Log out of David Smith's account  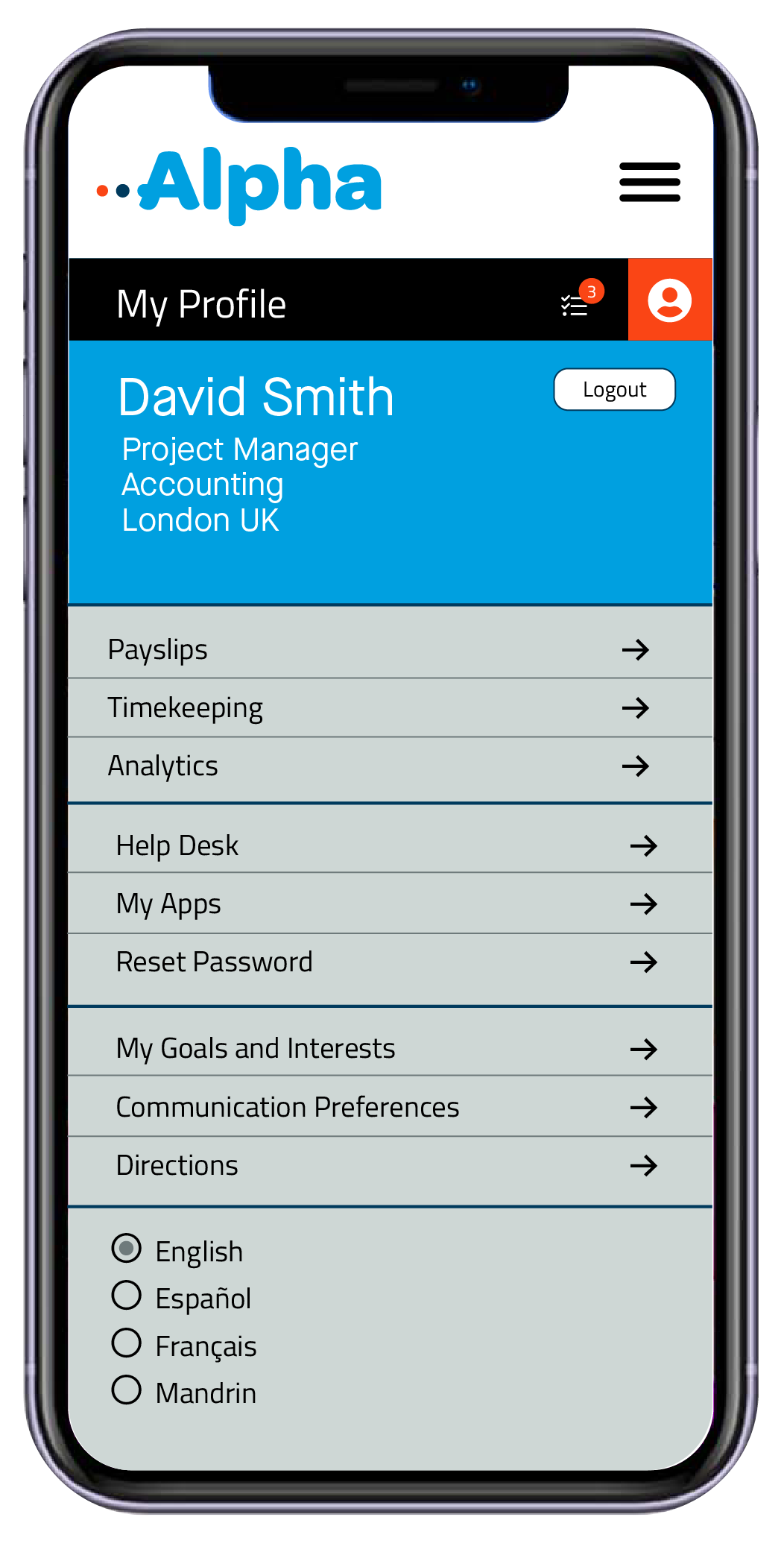pos(614,389)
